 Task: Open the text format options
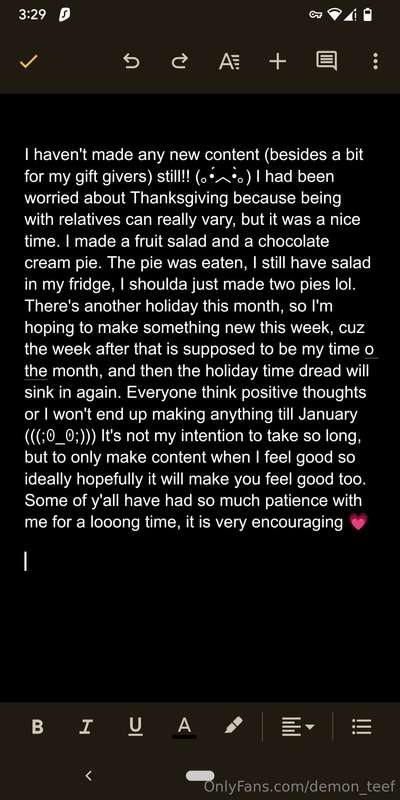[229, 62]
